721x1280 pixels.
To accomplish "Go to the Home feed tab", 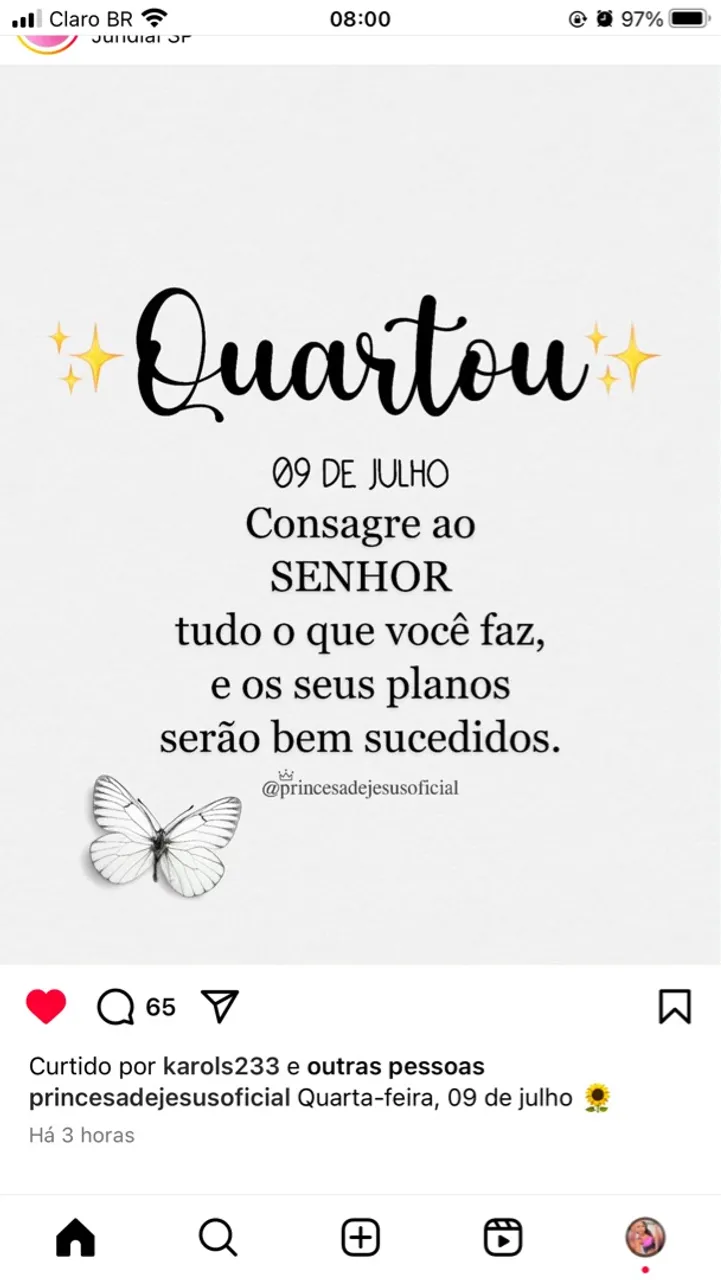I will 75,1238.
